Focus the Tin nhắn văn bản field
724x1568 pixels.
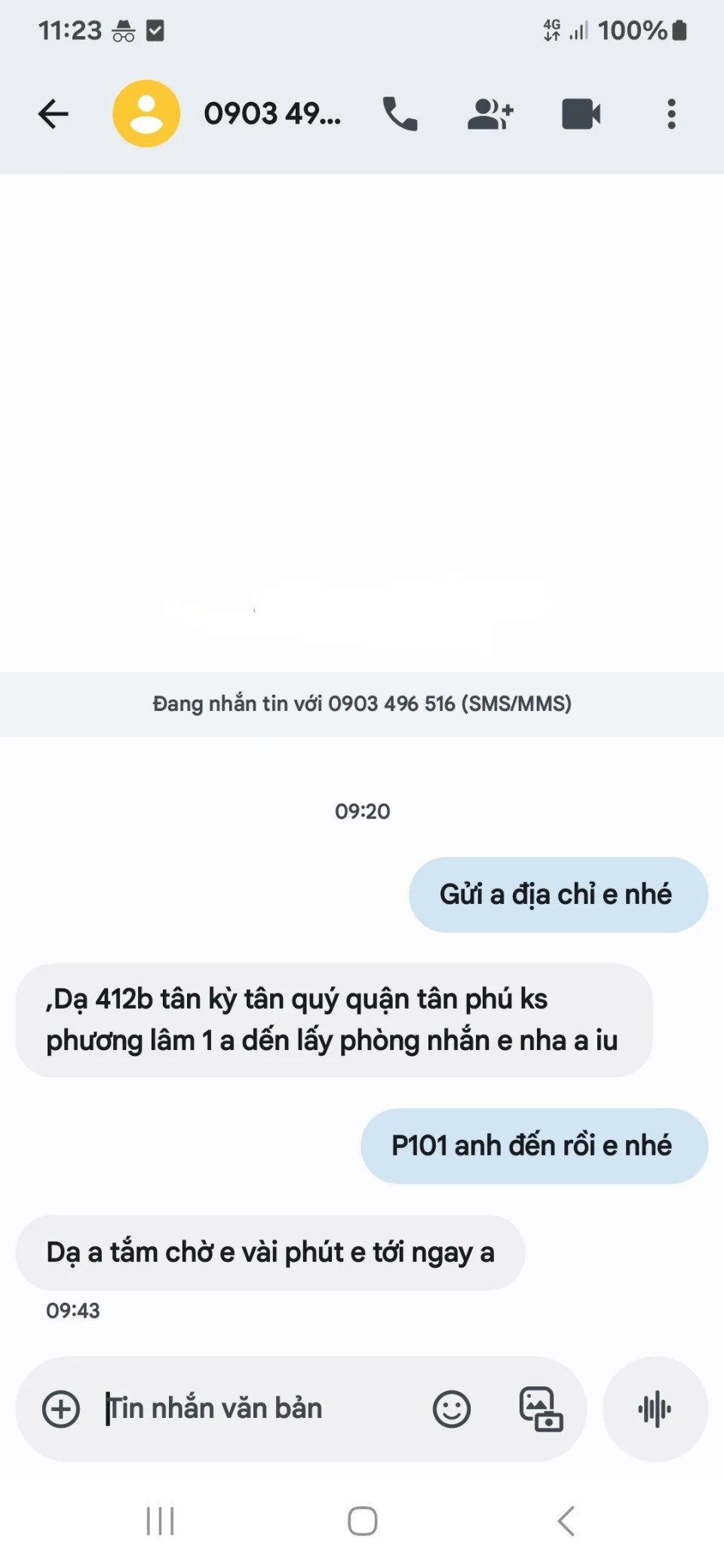pyautogui.click(x=256, y=1409)
